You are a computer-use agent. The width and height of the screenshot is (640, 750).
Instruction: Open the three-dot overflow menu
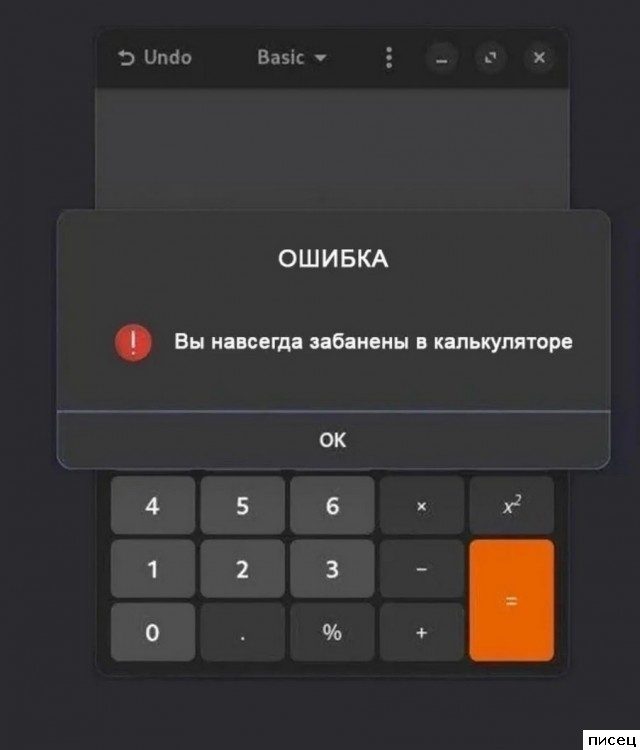[389, 58]
